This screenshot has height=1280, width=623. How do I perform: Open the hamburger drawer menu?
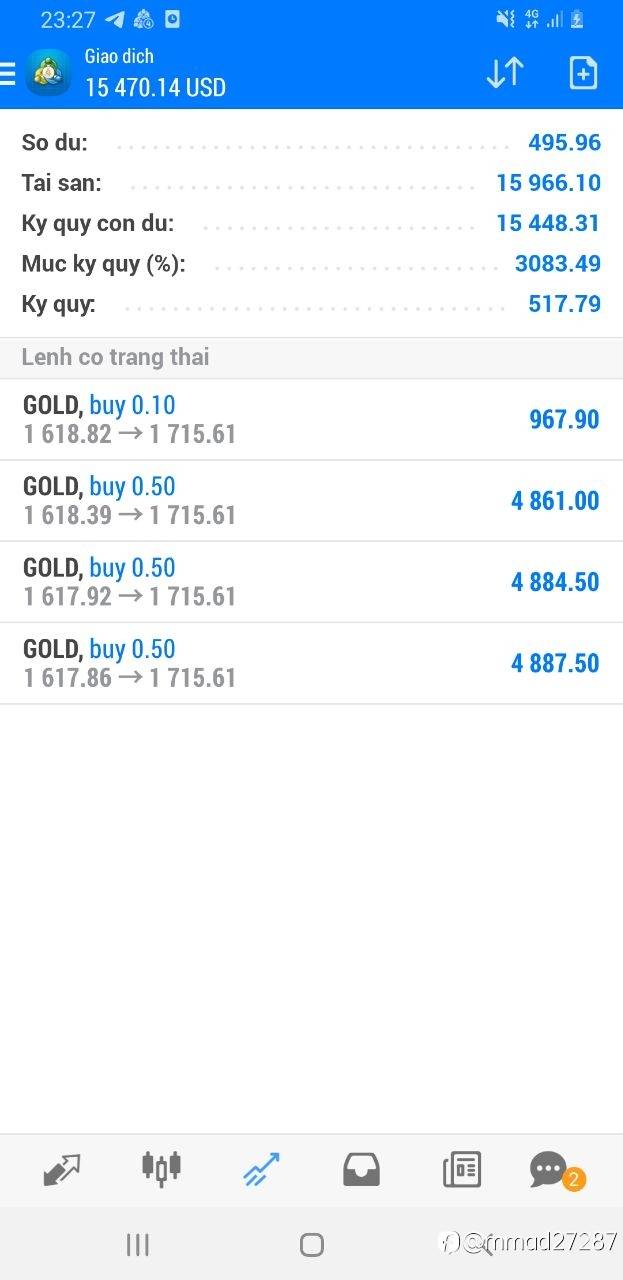(x=8, y=73)
